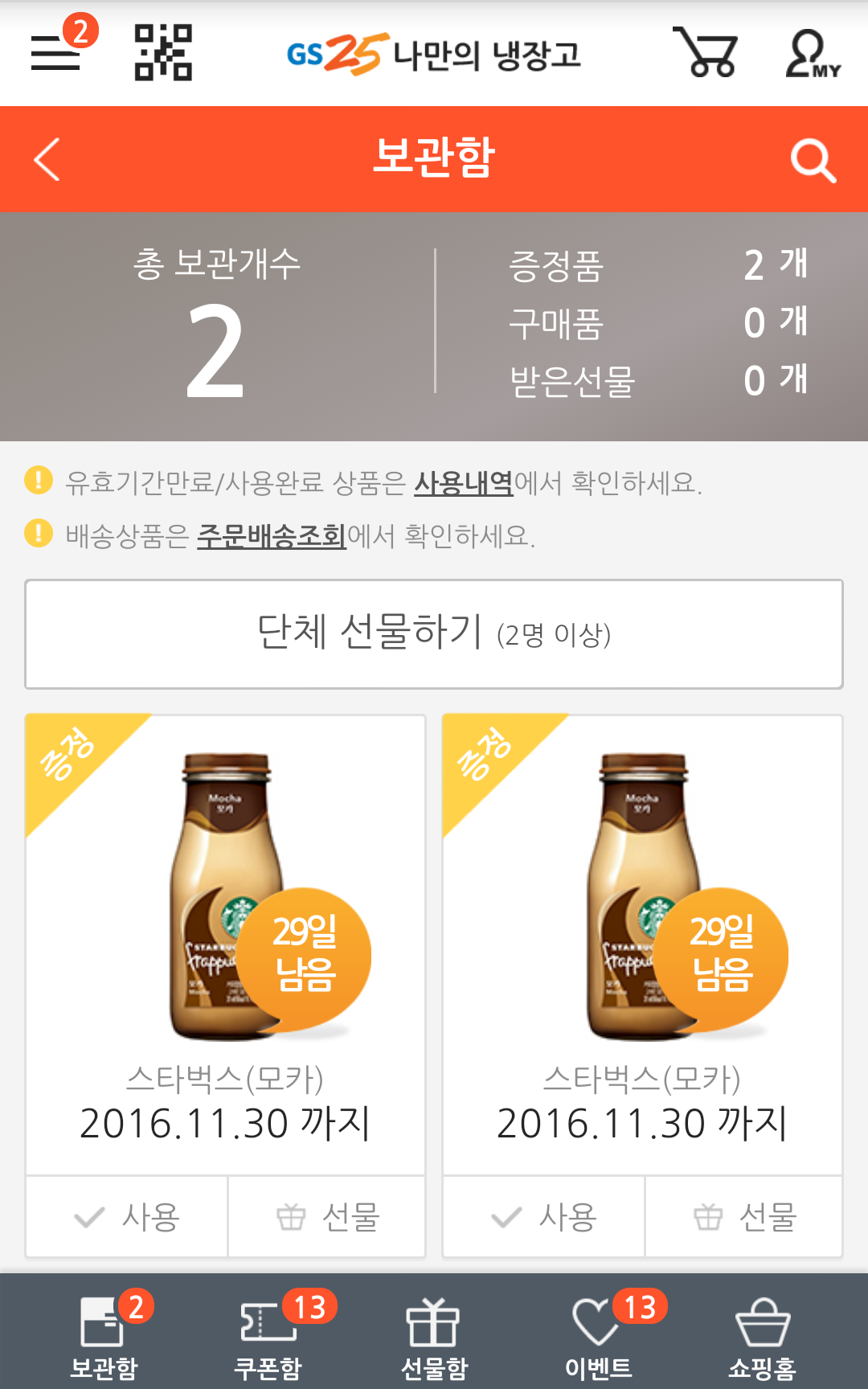This screenshot has height=1389, width=868.
Task: Tap the 단체 선물하기 button
Action: pos(434,633)
